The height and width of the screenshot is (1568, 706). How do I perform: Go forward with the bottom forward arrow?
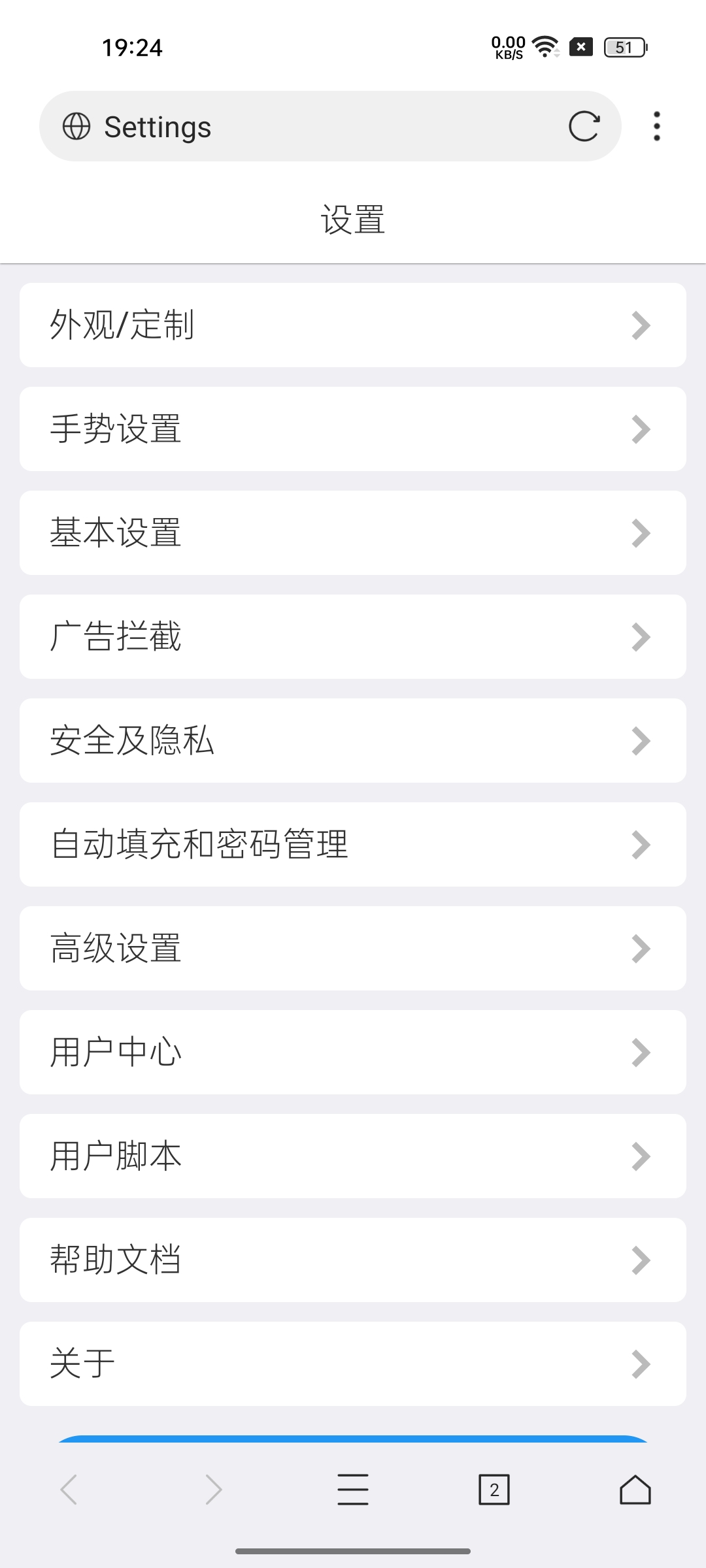213,1490
